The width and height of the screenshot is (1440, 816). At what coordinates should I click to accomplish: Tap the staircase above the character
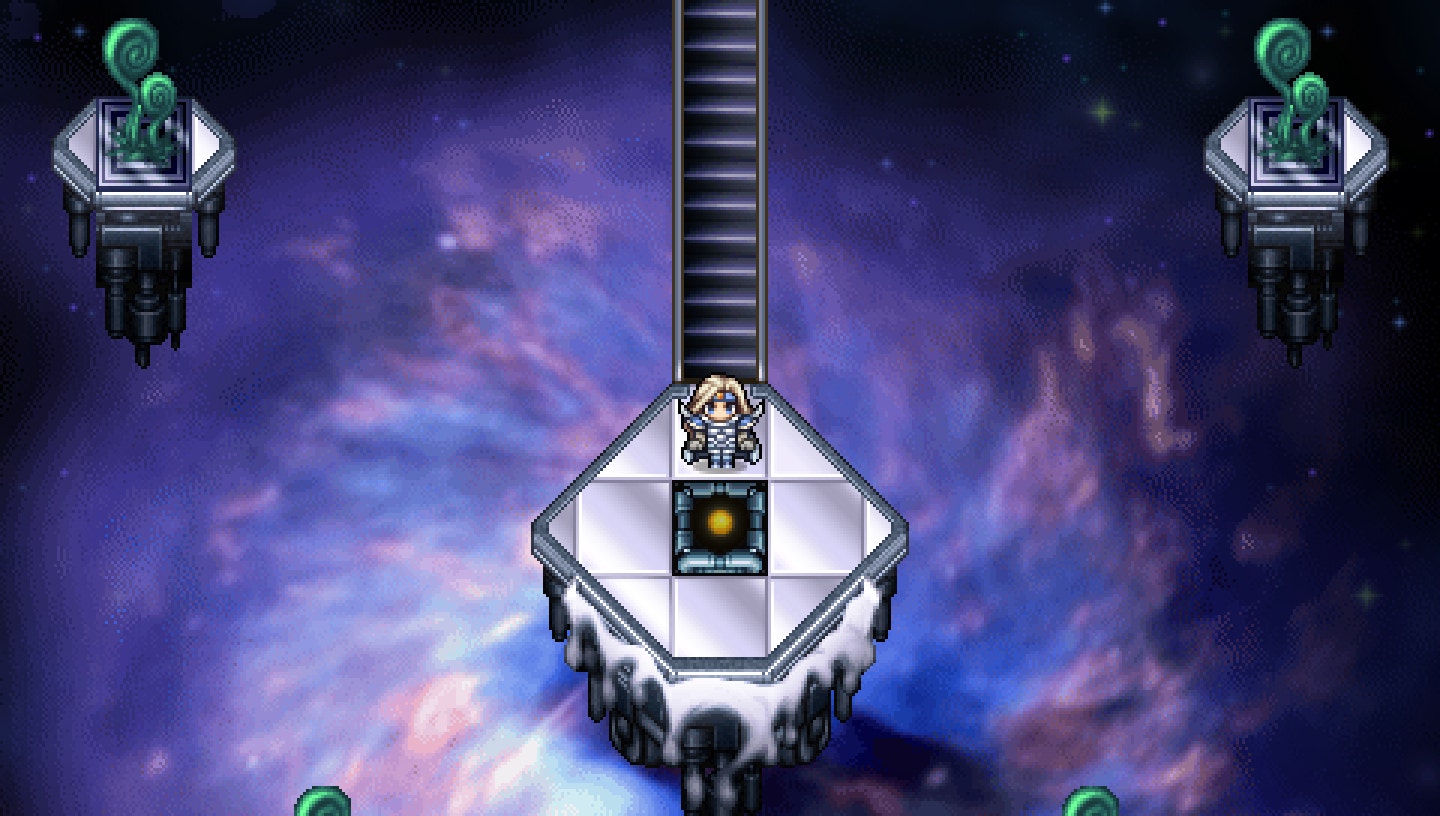pyautogui.click(x=720, y=190)
